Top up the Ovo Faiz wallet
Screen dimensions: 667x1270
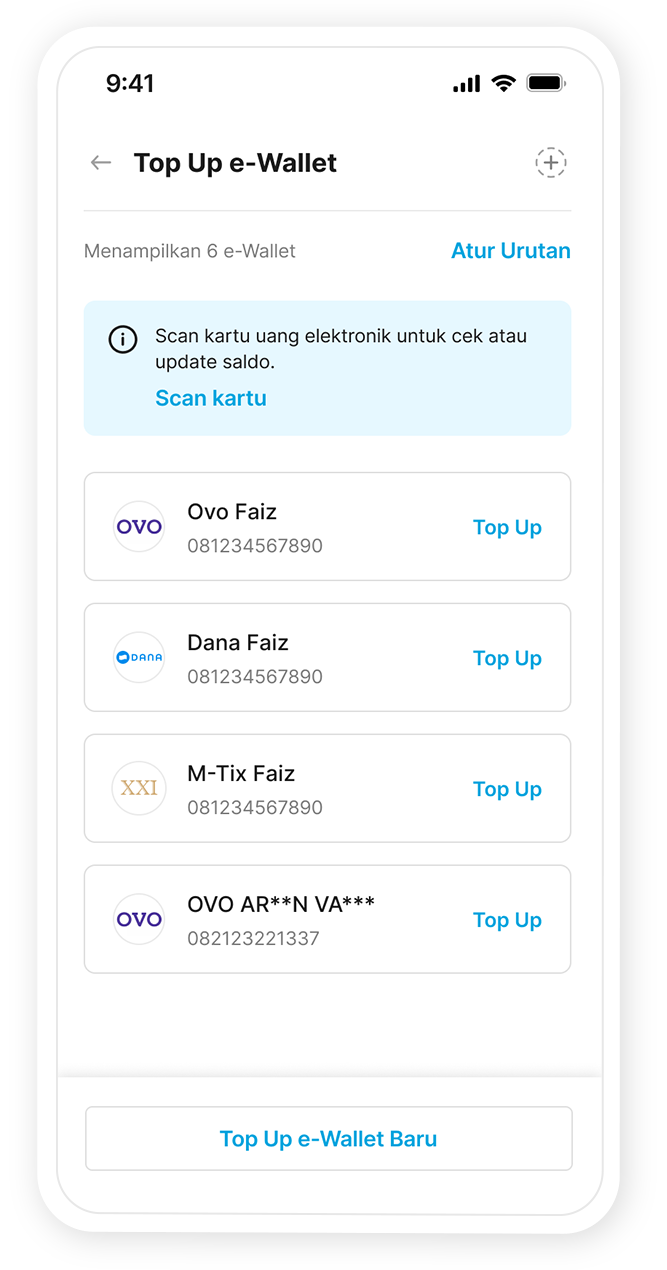point(507,528)
